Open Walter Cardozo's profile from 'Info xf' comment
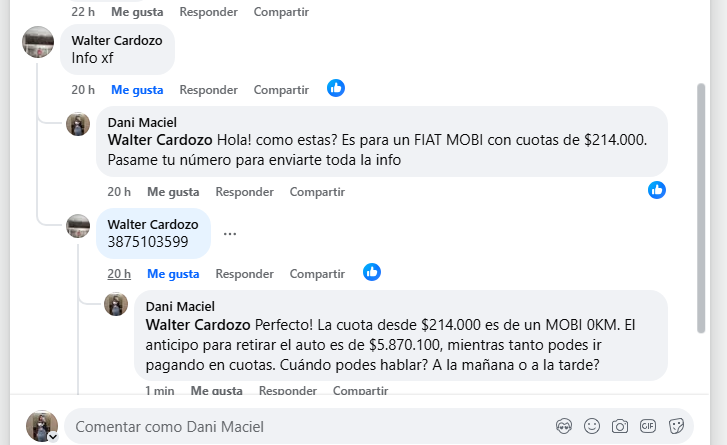The image size is (727, 445). 117,39
